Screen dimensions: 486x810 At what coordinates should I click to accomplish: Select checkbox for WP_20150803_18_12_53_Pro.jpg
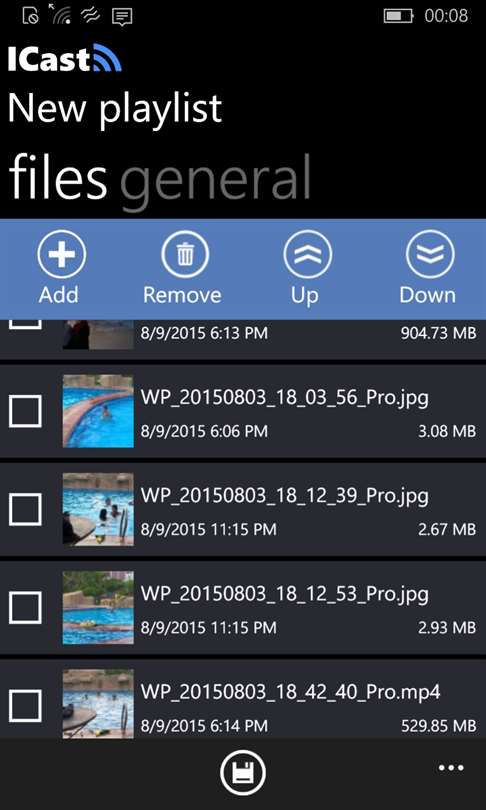tap(25, 608)
